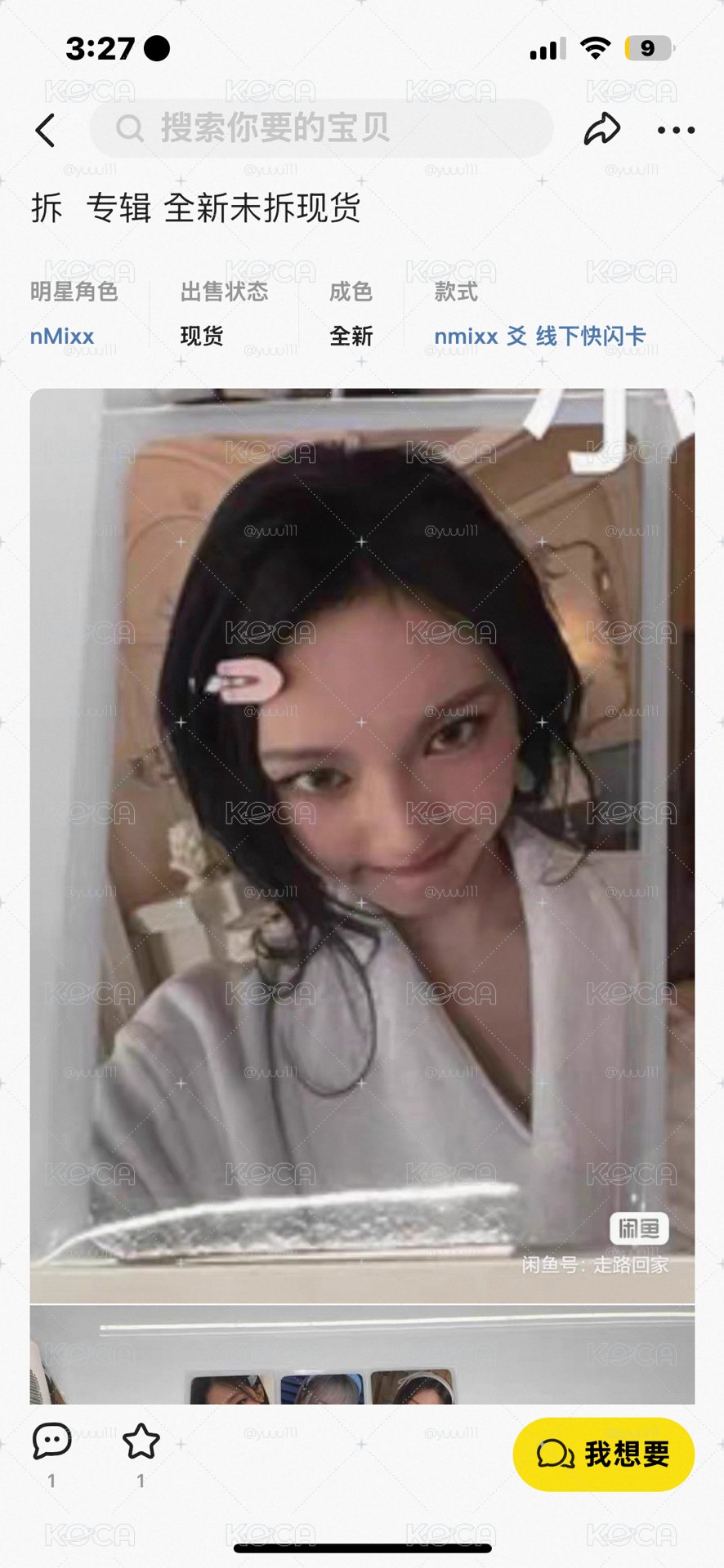This screenshot has height=1568, width=724.
Task: Go back using the top-left arrow
Action: pyautogui.click(x=46, y=130)
